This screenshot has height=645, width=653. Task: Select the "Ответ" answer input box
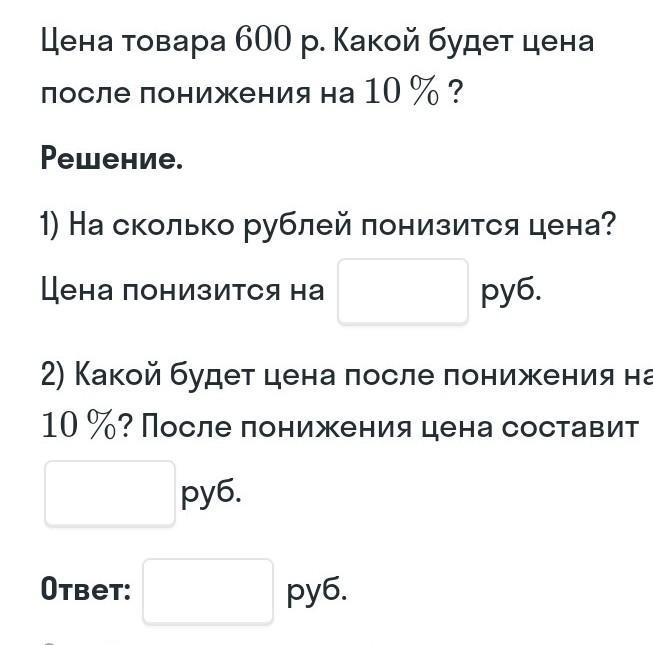(208, 591)
